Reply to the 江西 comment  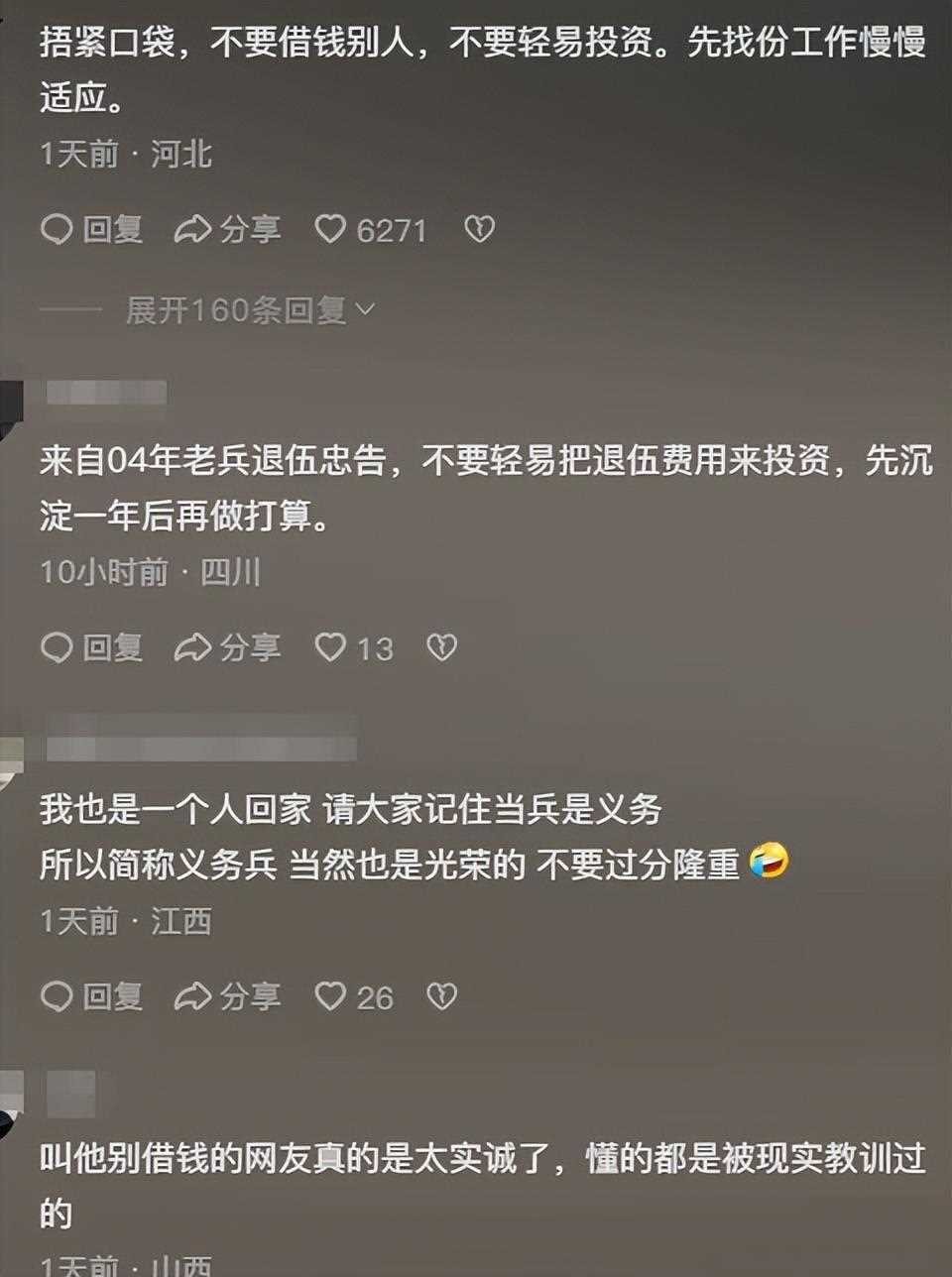(91, 996)
